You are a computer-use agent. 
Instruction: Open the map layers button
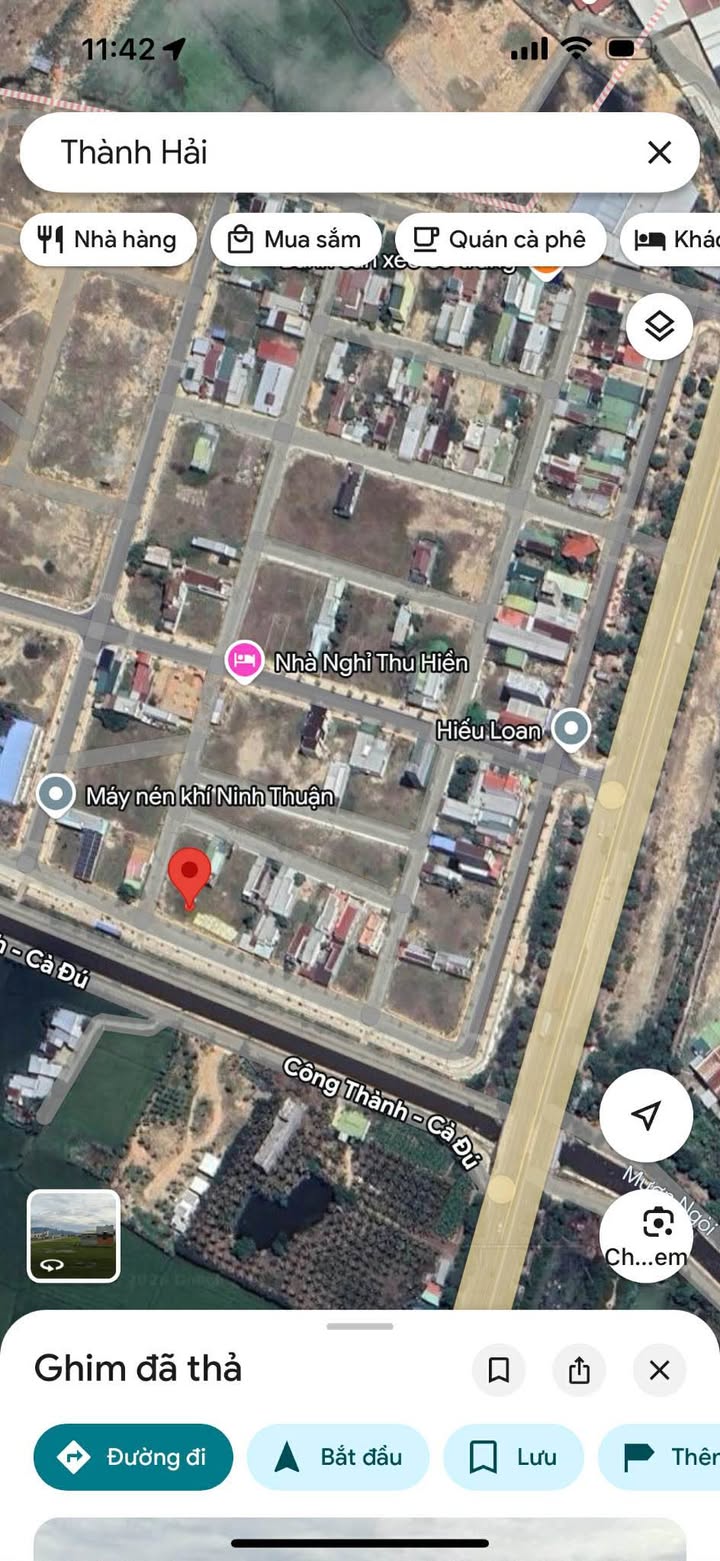[659, 326]
